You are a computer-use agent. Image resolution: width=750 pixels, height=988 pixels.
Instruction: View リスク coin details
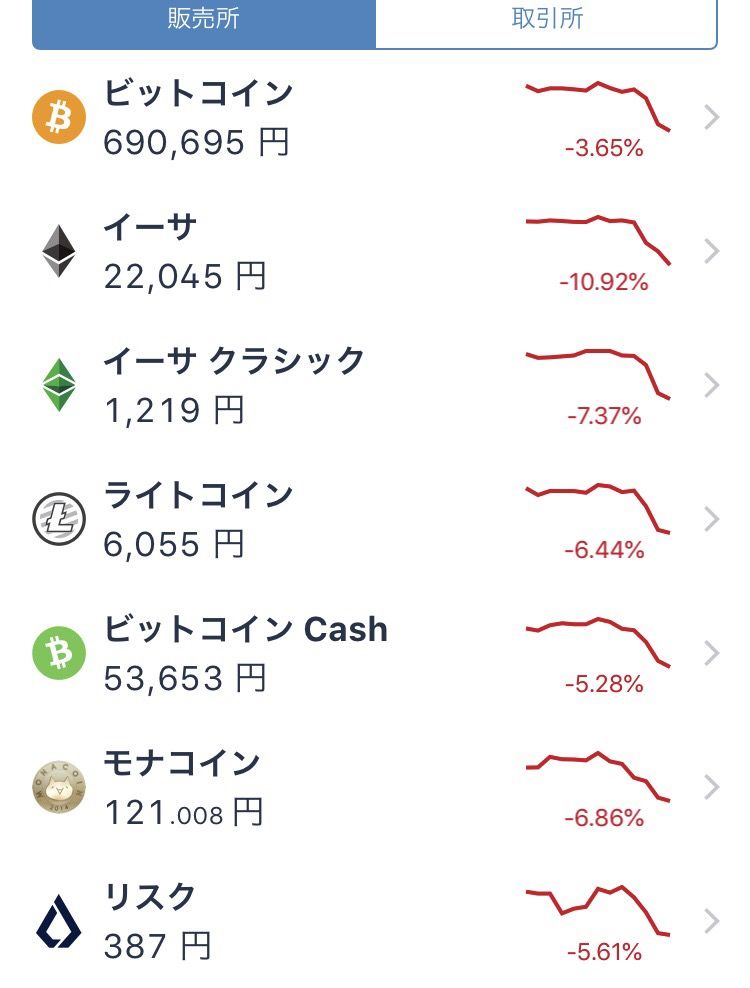point(374,922)
